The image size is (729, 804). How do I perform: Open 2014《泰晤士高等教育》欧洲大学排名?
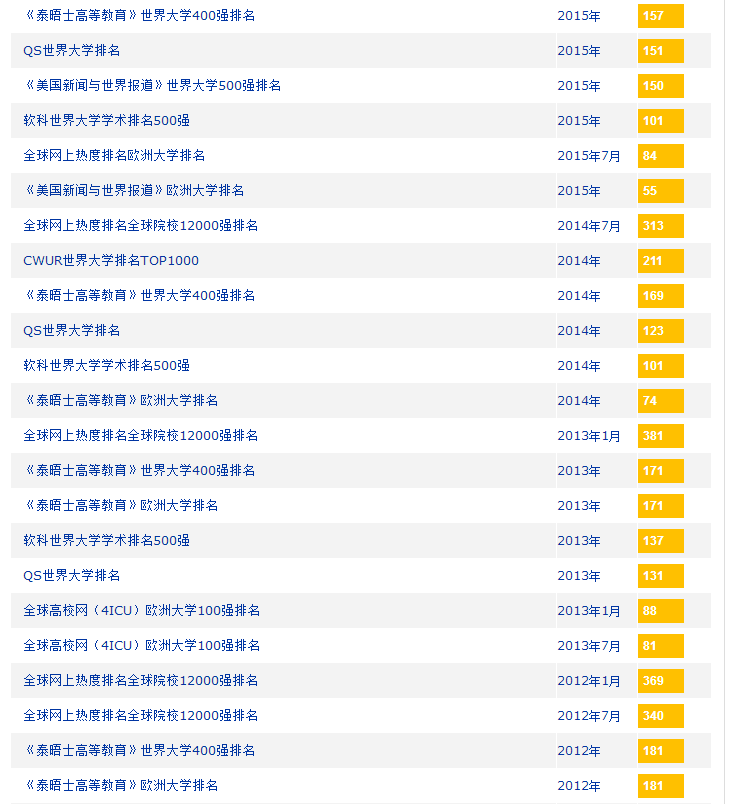point(121,401)
